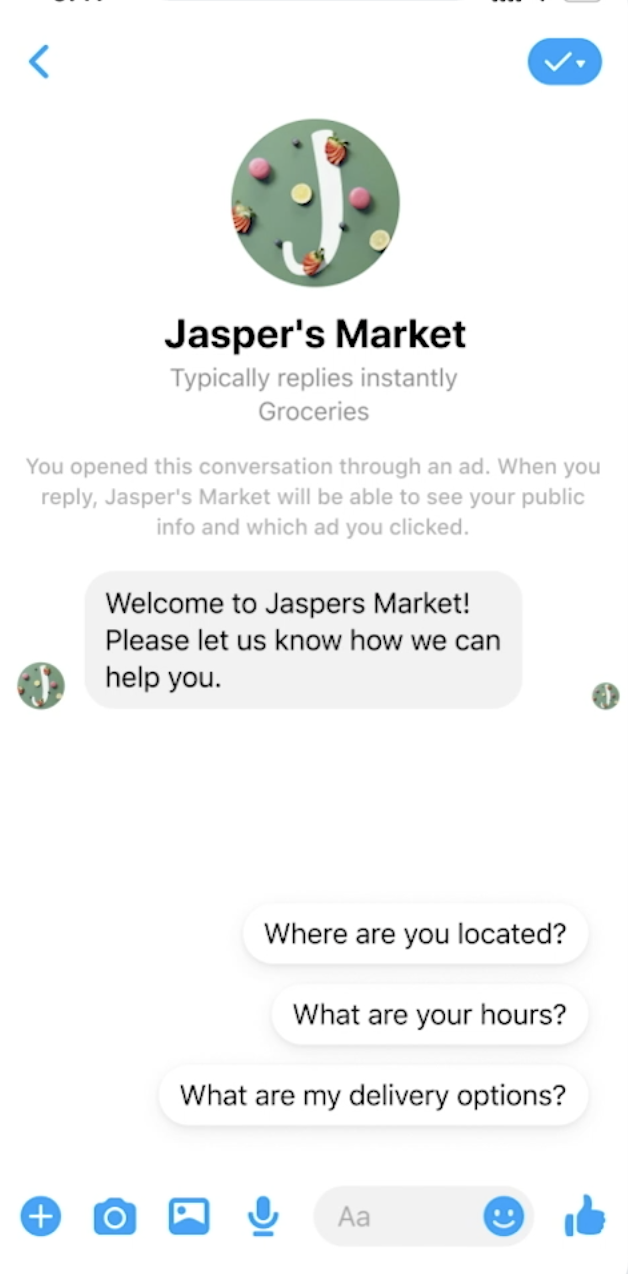Open the emoji picker smiley
This screenshot has width=628, height=1274.
[504, 1217]
